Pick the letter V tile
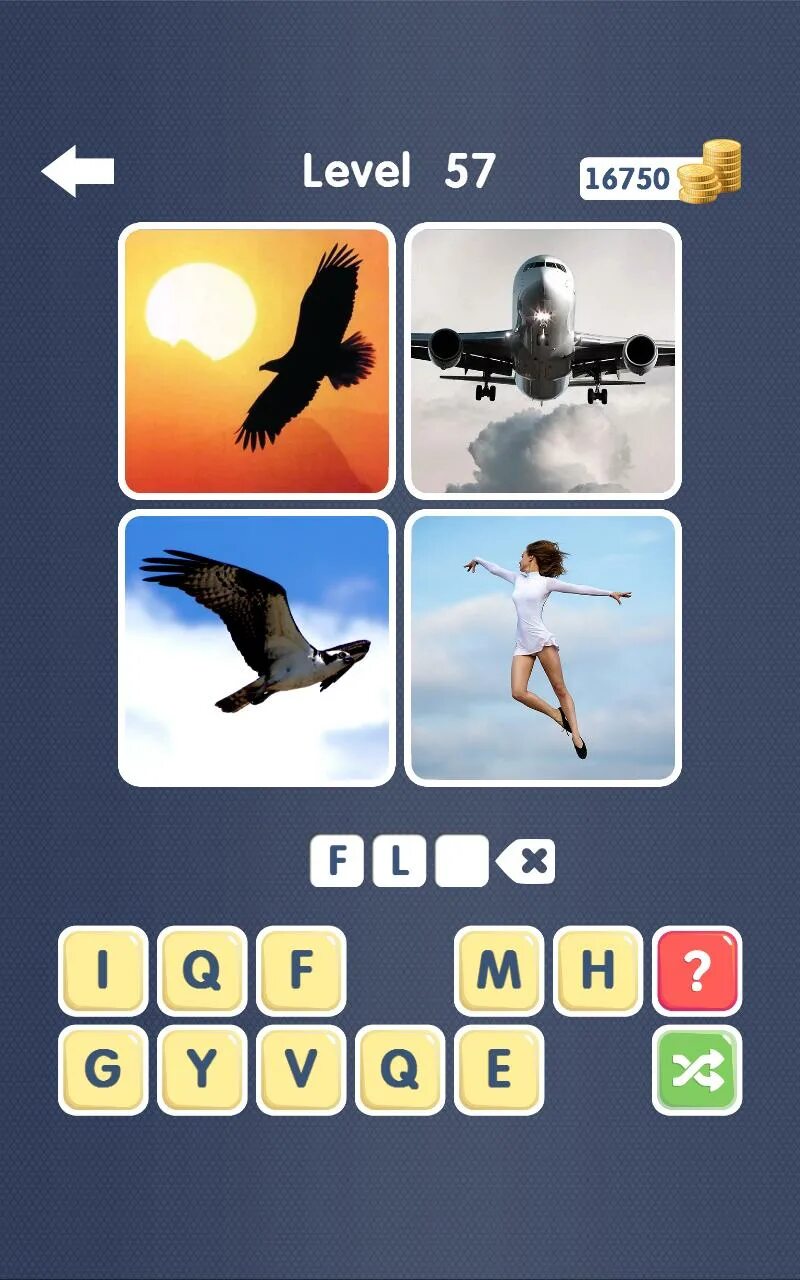The image size is (800, 1280). click(x=301, y=1069)
